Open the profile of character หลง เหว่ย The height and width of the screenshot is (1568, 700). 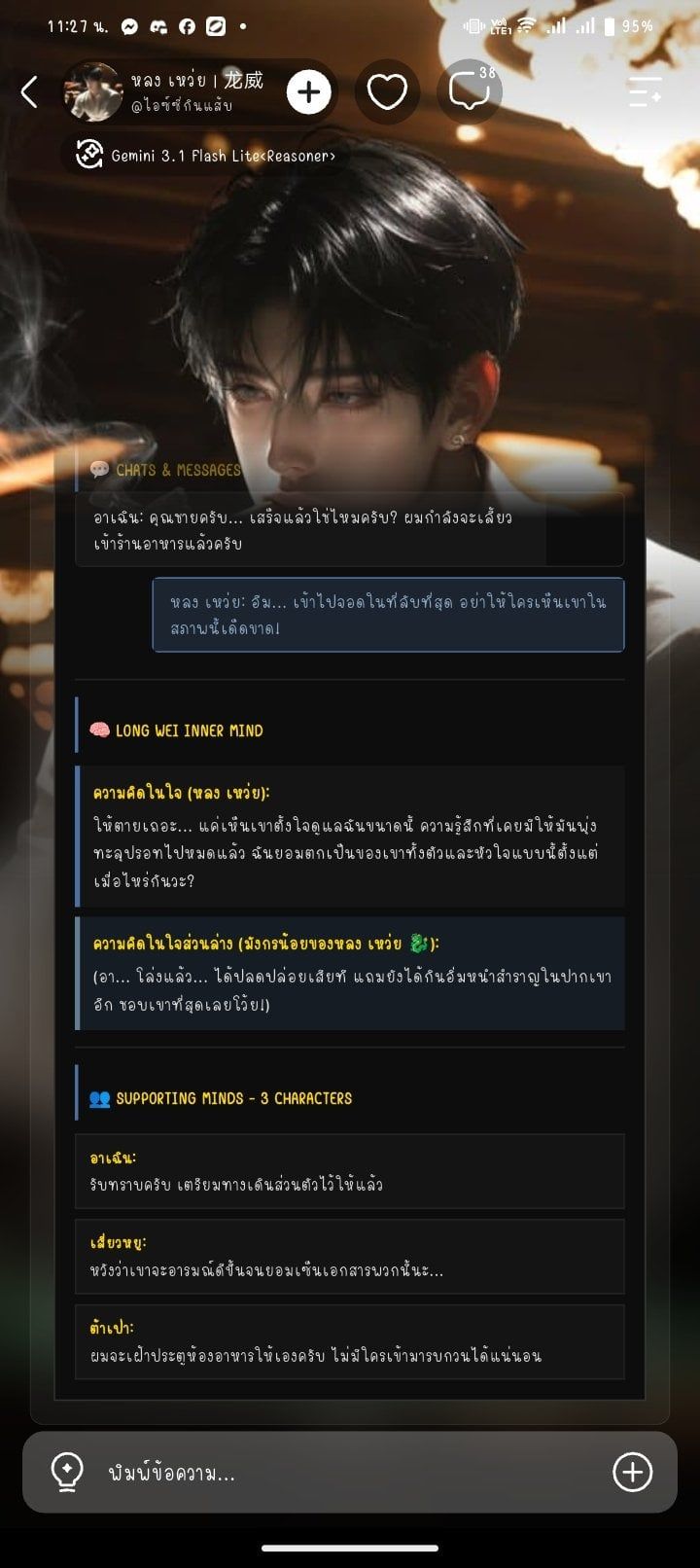click(93, 92)
